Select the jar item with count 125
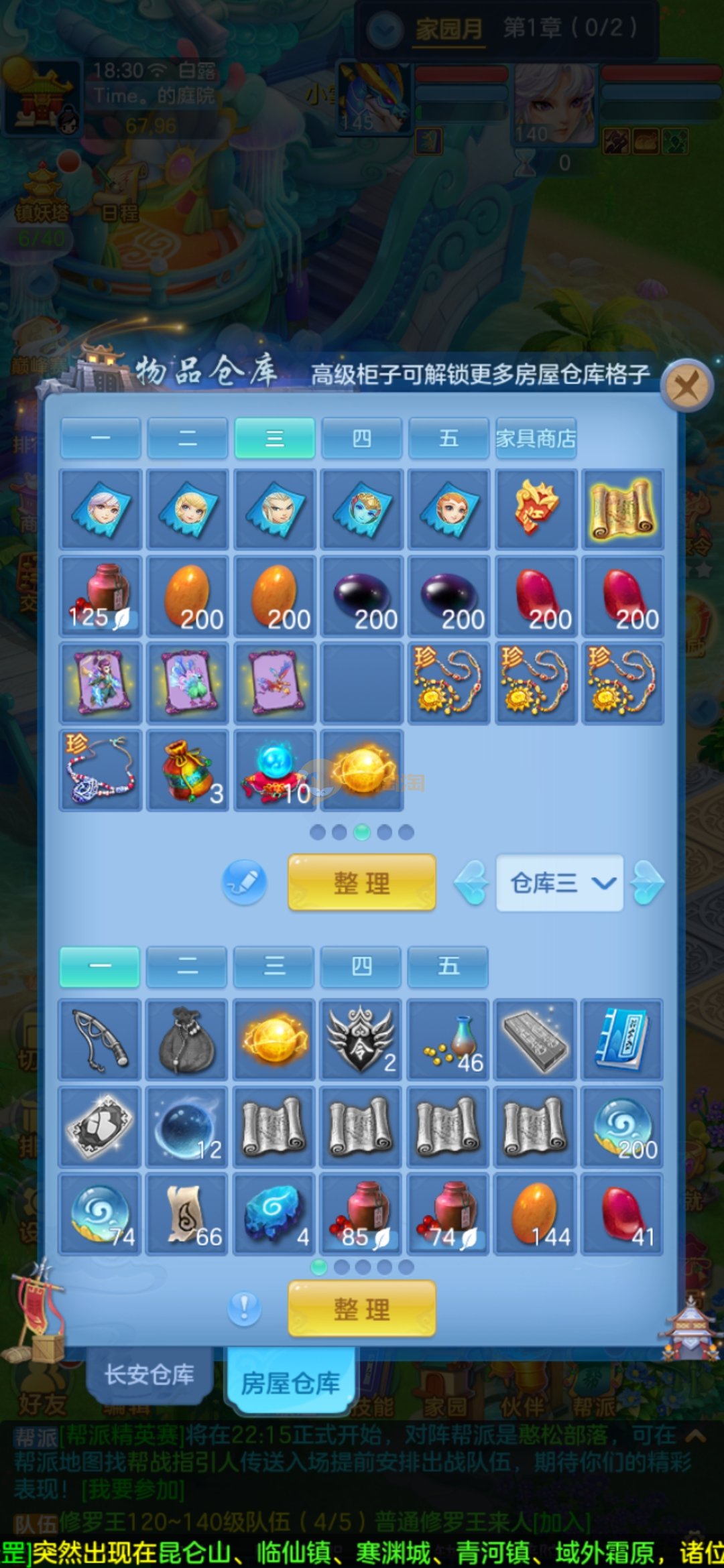 pos(101,596)
